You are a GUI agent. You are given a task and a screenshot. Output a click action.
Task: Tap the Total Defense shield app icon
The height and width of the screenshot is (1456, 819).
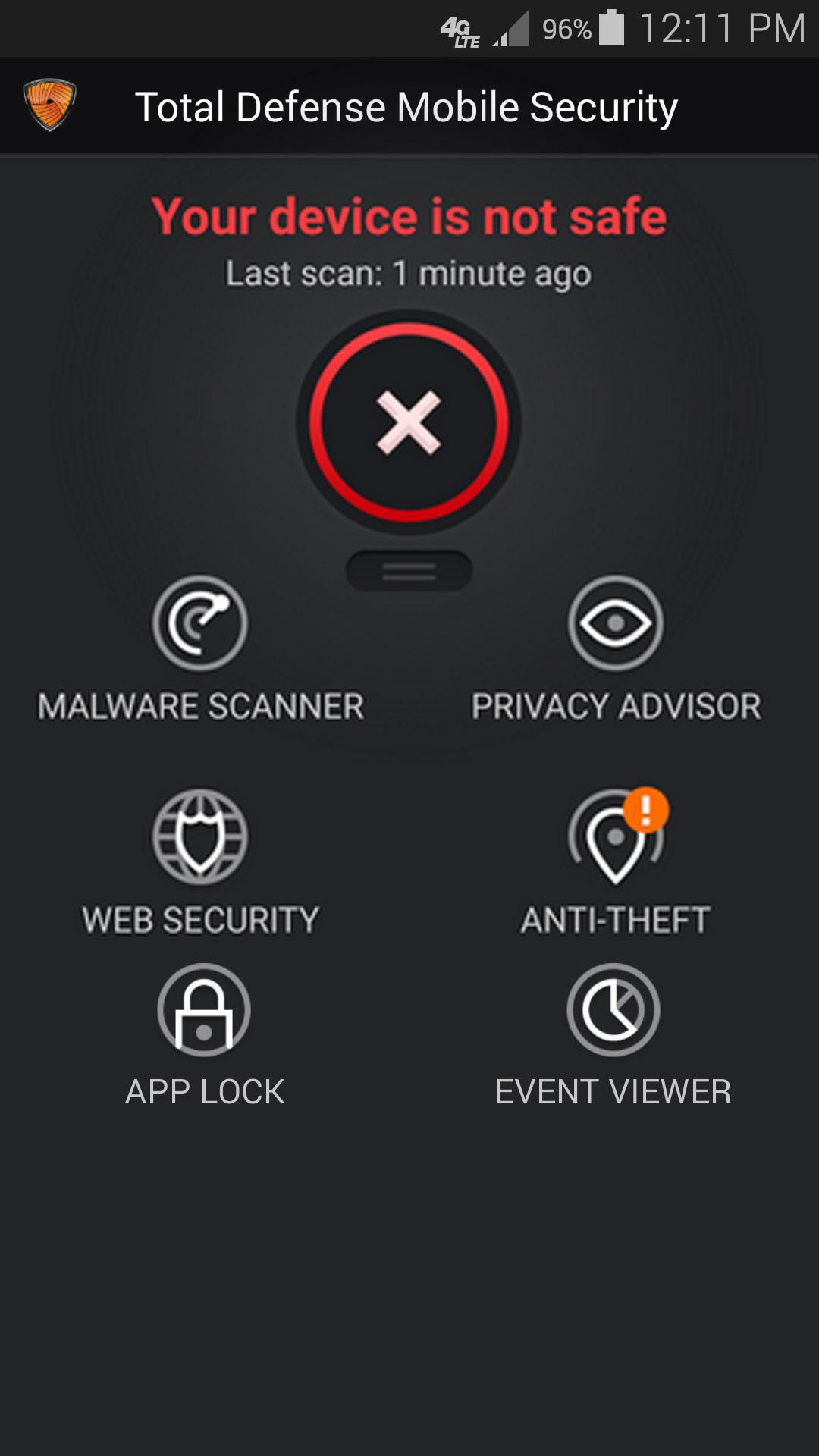point(50,105)
